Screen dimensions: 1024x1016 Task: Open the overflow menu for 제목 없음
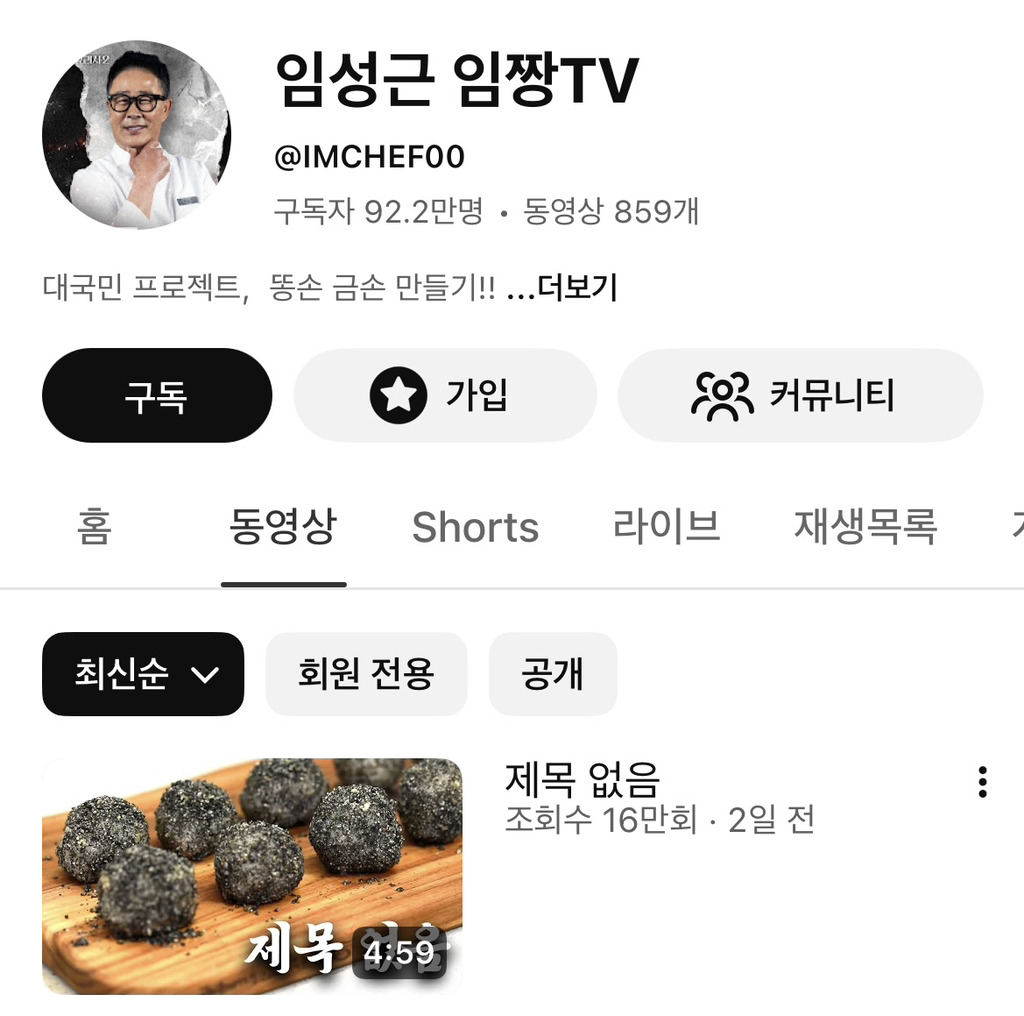click(x=982, y=782)
